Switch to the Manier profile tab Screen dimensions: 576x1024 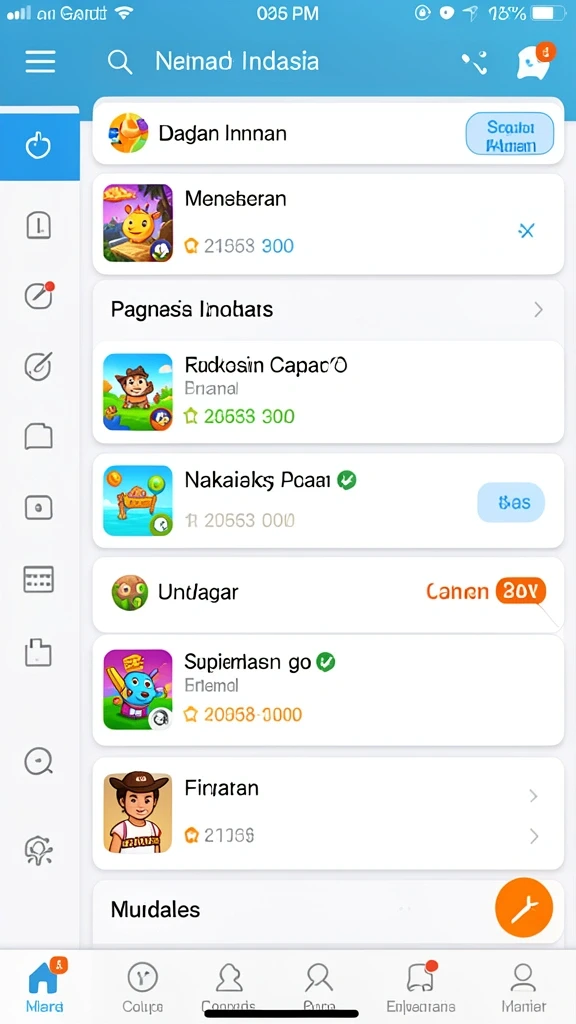[x=523, y=987]
